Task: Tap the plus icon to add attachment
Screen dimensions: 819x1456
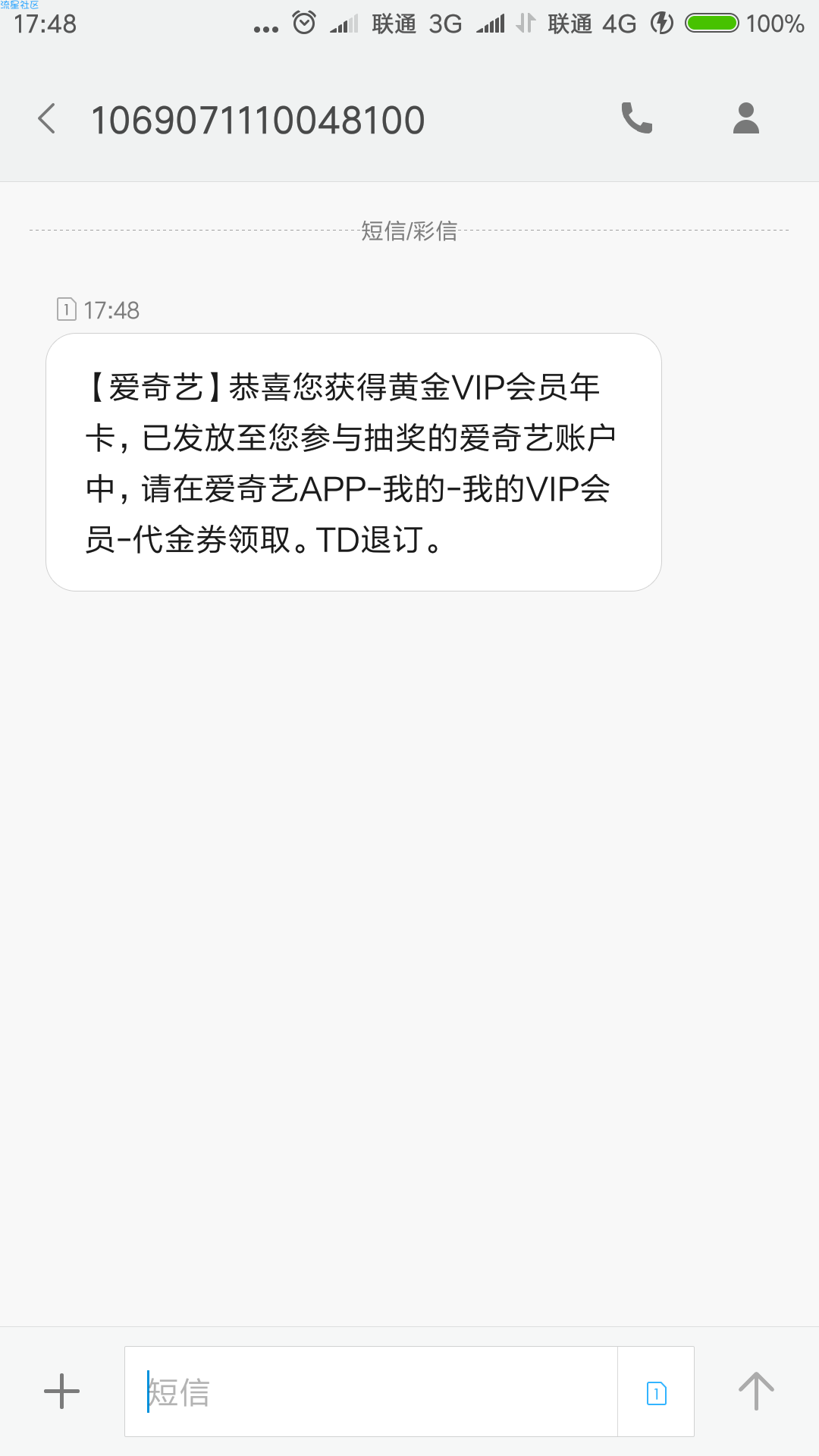Action: 61,1392
